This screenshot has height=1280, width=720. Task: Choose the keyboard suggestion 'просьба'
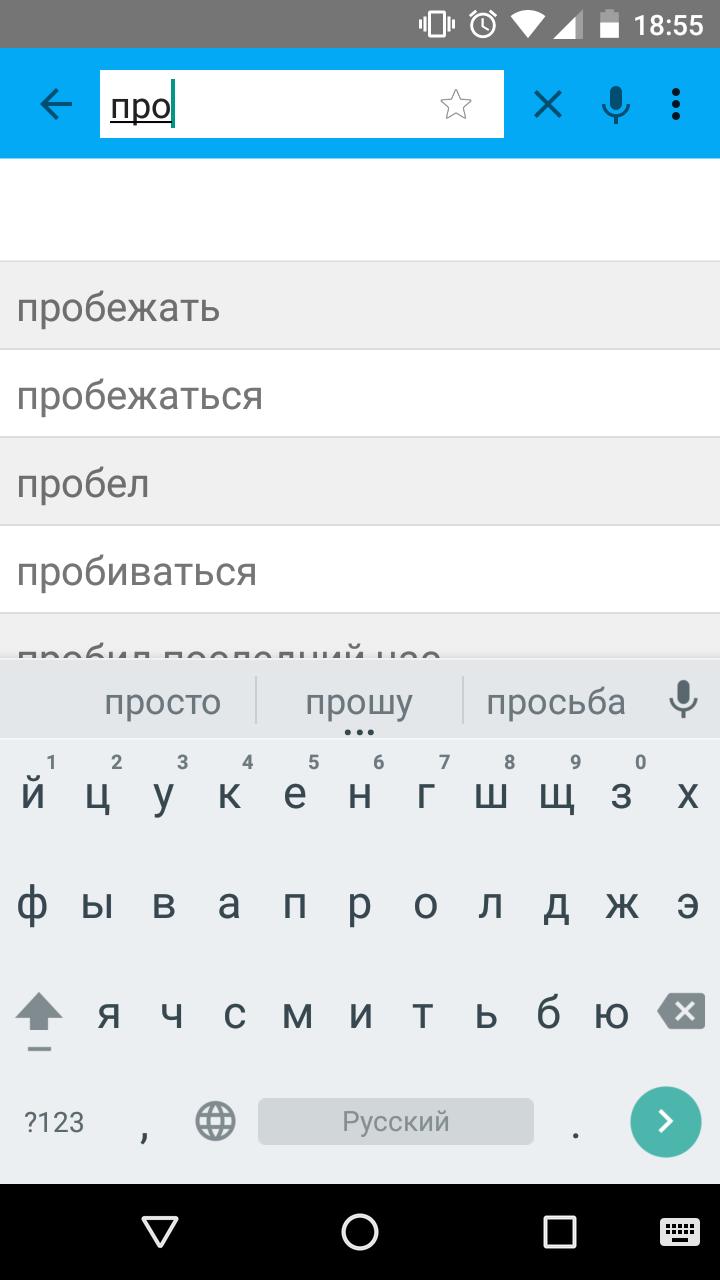click(x=556, y=702)
